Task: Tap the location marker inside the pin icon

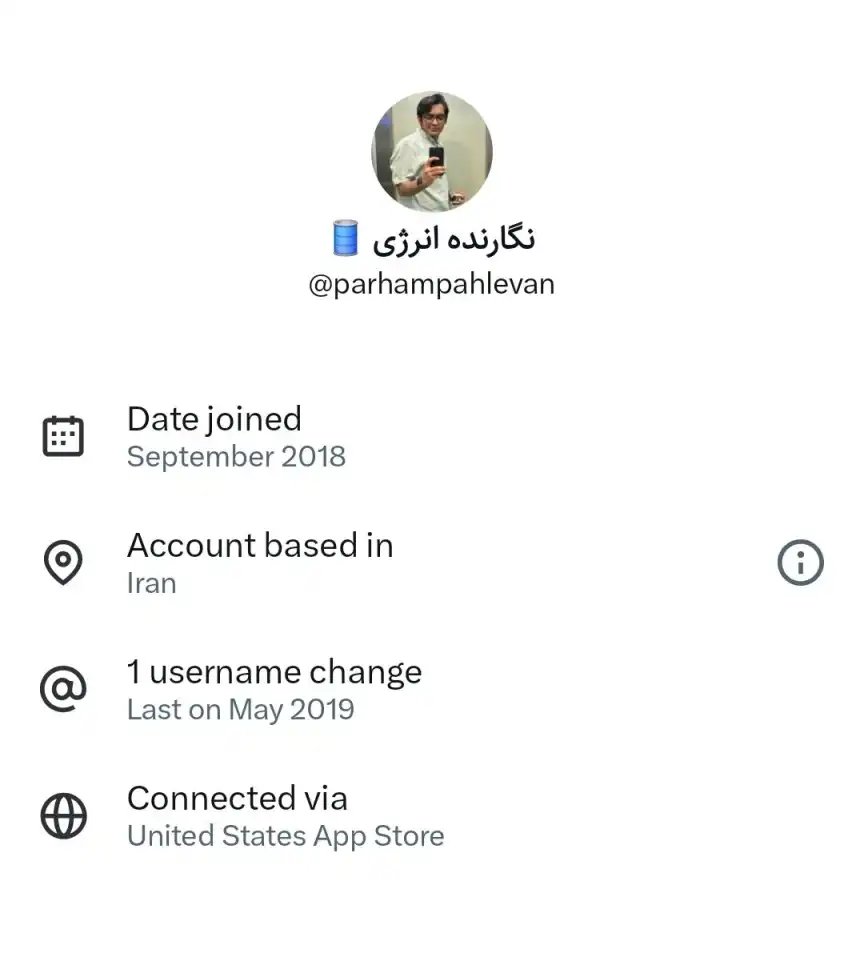Action: 63,557
